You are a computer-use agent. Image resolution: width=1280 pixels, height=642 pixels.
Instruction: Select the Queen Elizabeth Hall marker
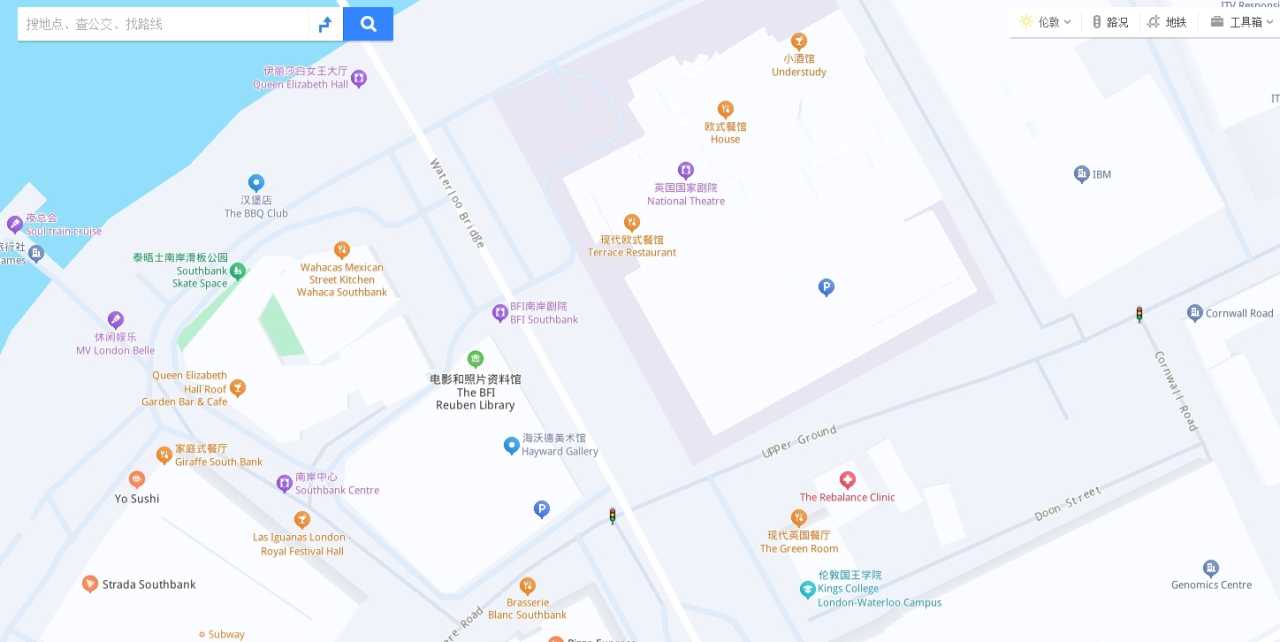pyautogui.click(x=359, y=78)
